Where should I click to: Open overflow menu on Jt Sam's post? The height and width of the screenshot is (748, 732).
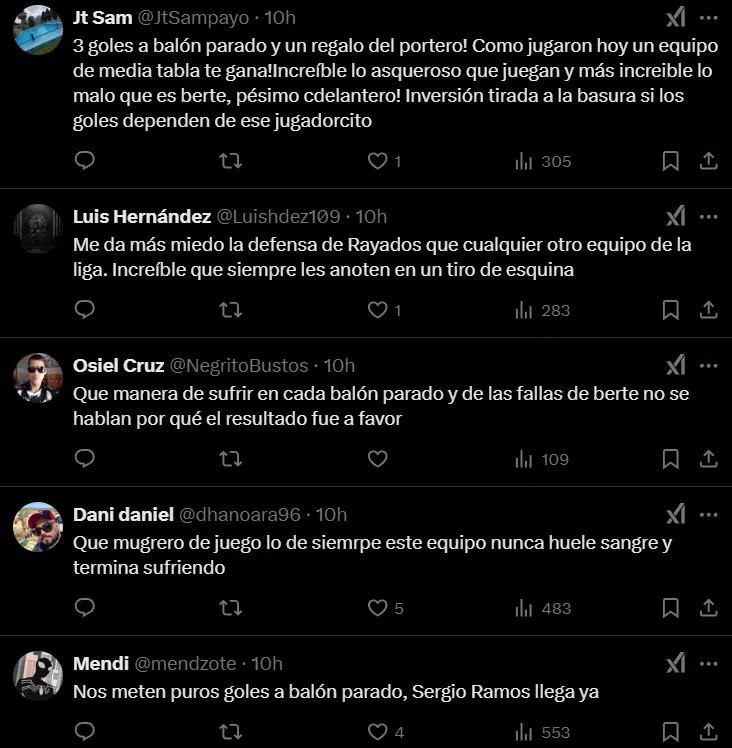click(708, 18)
